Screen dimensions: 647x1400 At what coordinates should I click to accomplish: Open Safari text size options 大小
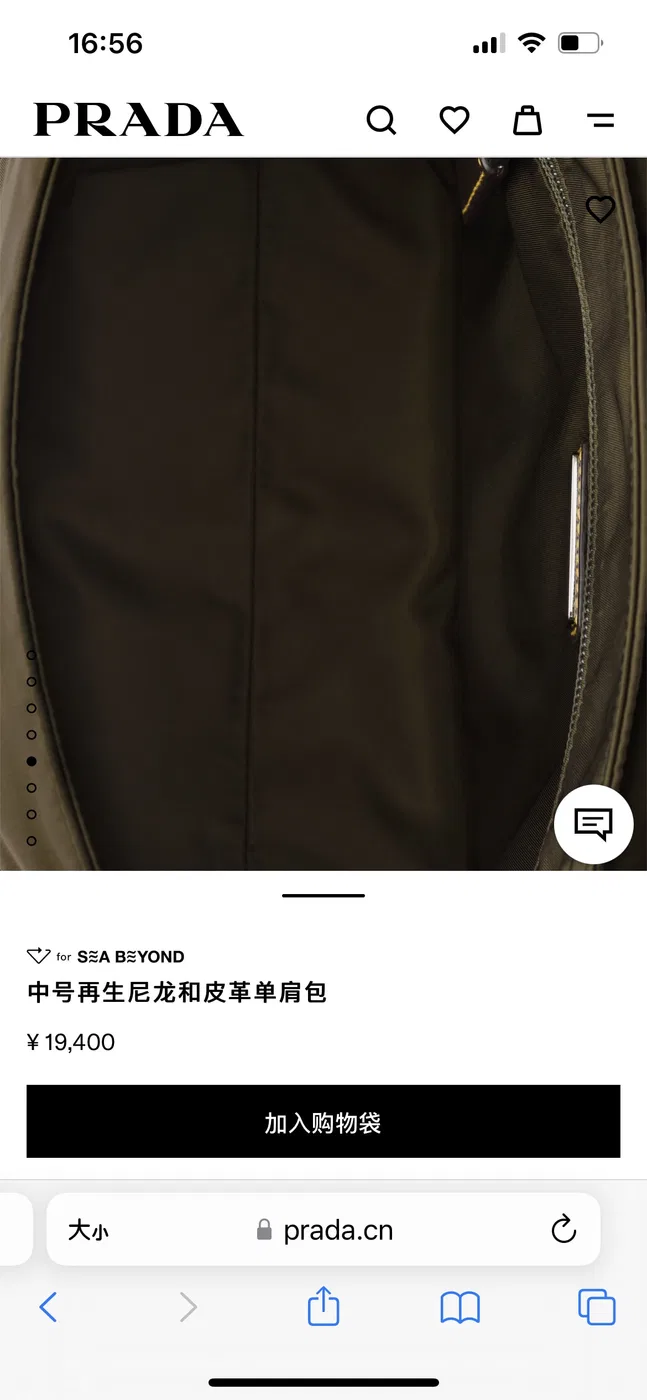(88, 1230)
